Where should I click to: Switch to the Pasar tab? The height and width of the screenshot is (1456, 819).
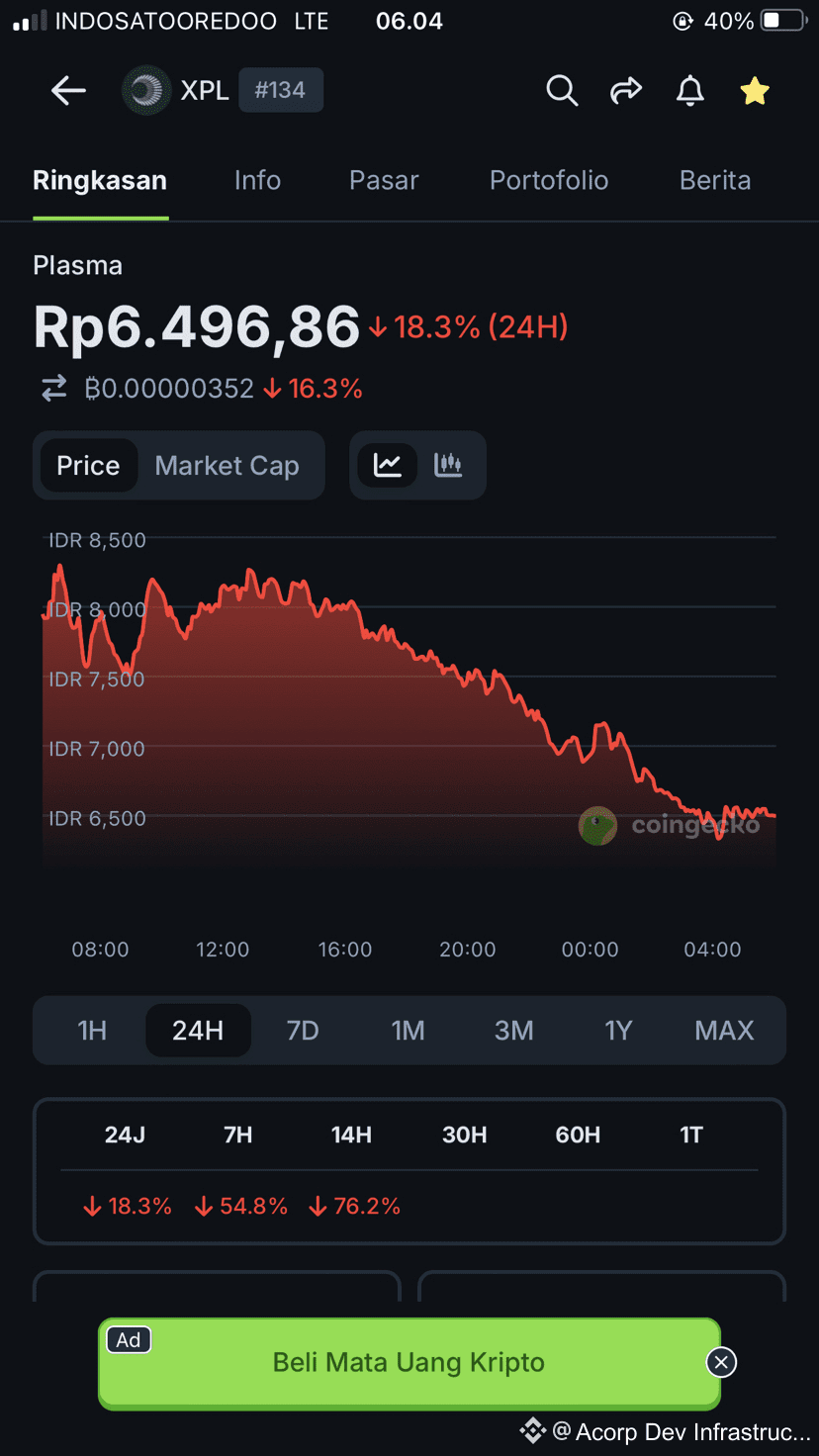[384, 180]
